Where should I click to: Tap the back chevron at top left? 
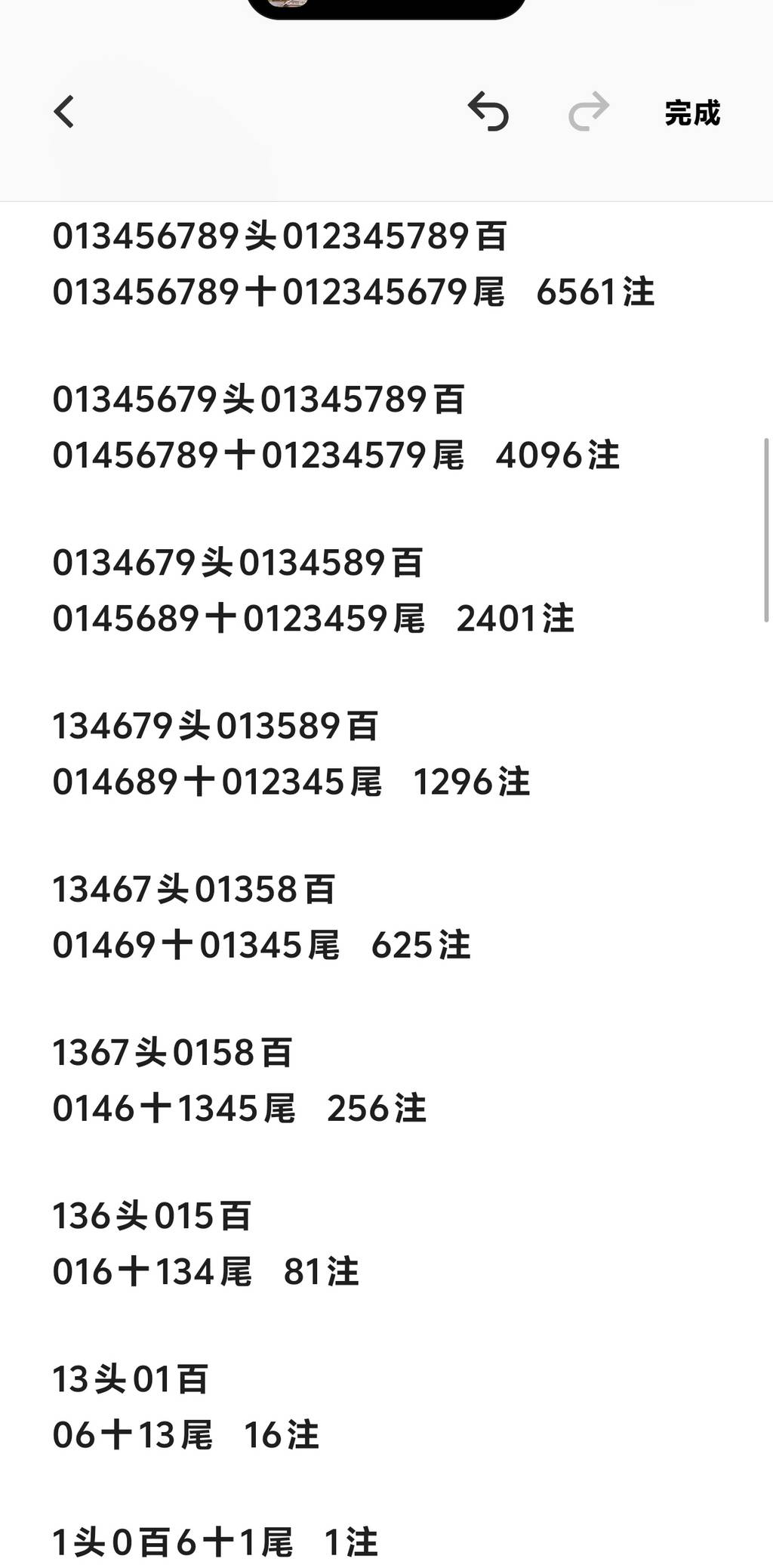click(65, 112)
